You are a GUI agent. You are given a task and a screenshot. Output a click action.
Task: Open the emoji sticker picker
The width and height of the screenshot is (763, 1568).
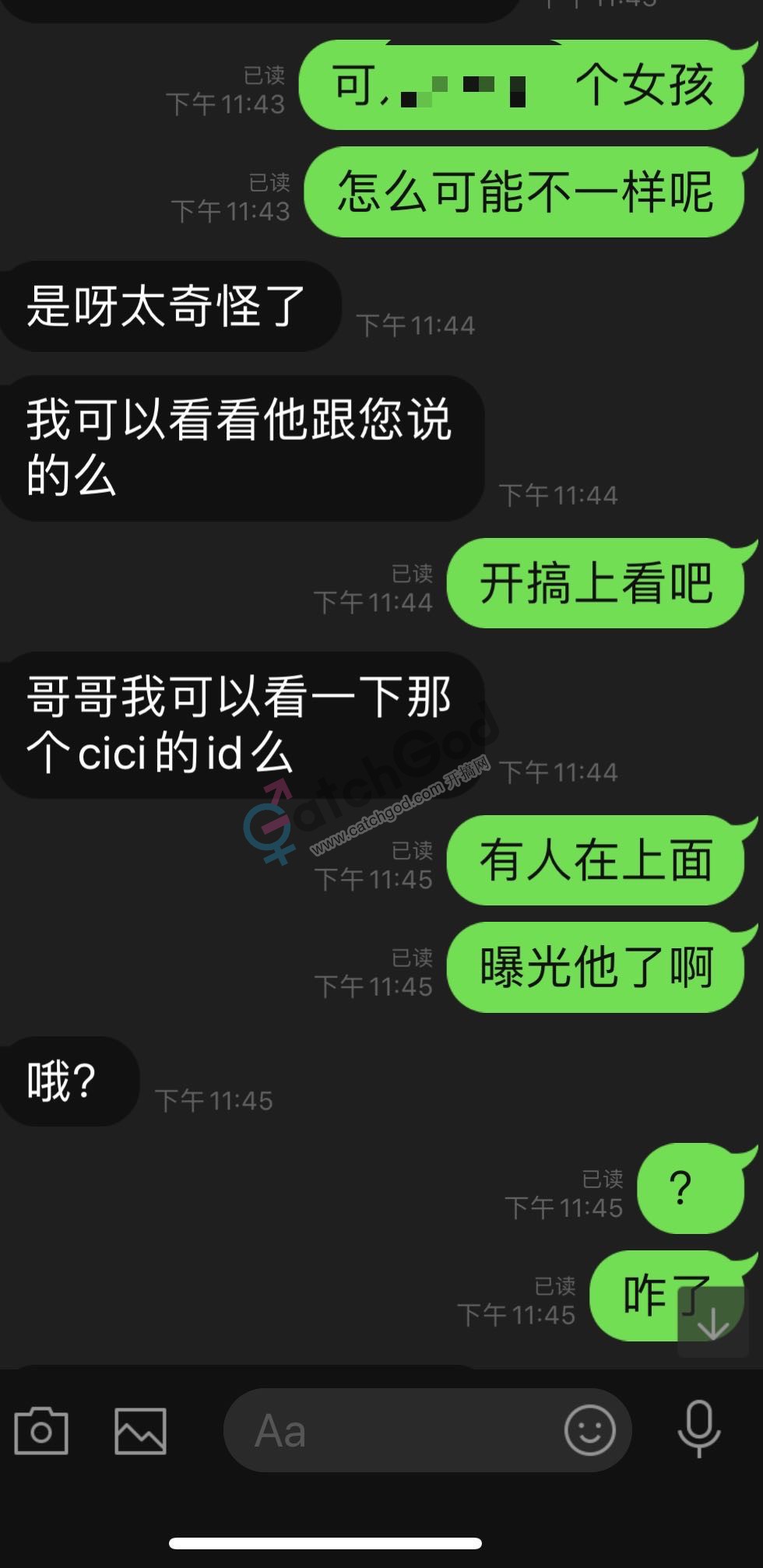coord(589,1430)
